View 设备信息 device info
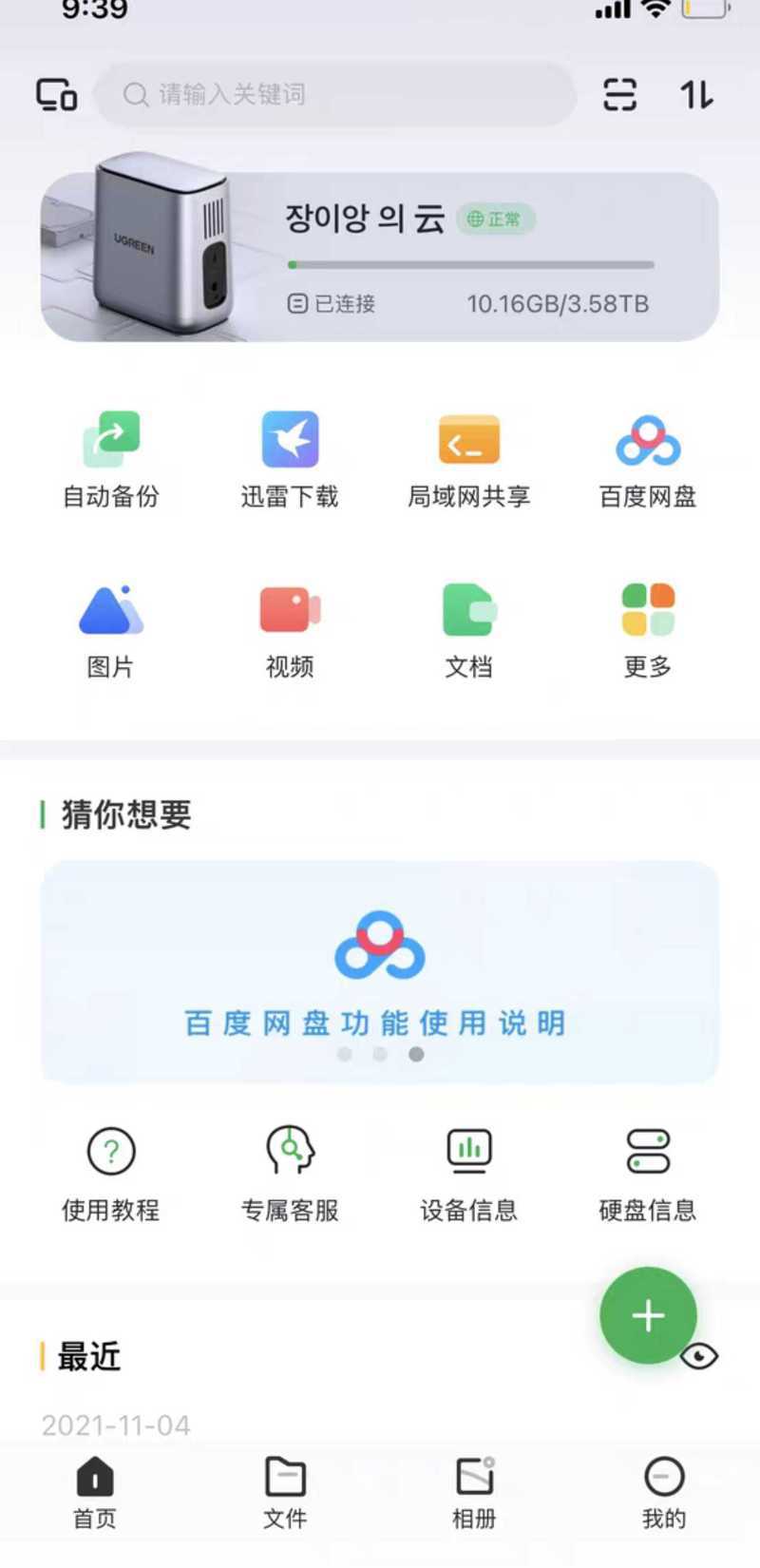760x1568 pixels. 468,1175
